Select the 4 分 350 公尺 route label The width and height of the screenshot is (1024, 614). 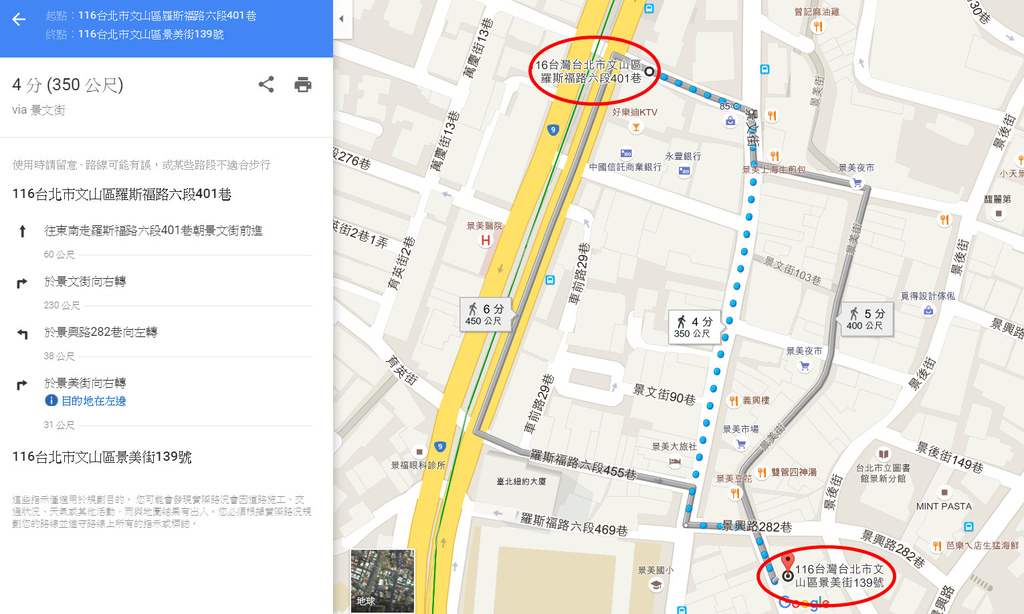coord(695,326)
